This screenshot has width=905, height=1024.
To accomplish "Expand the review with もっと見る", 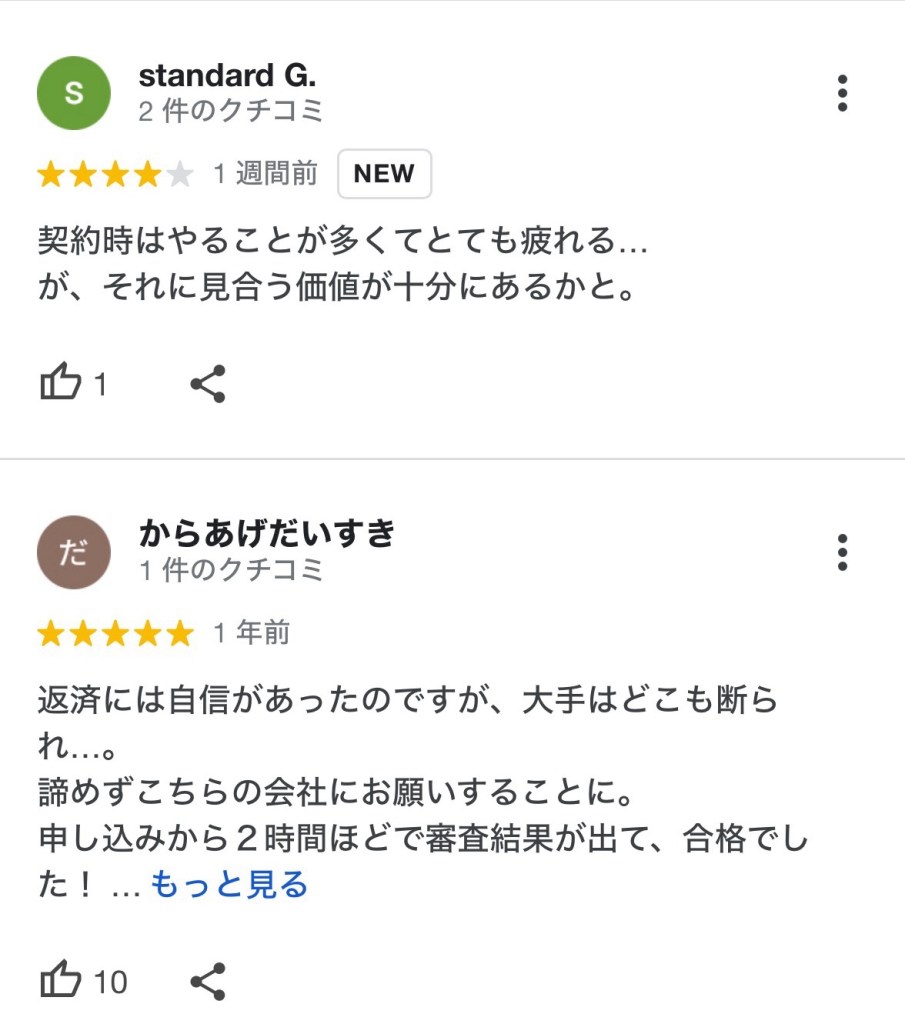I will click(229, 885).
